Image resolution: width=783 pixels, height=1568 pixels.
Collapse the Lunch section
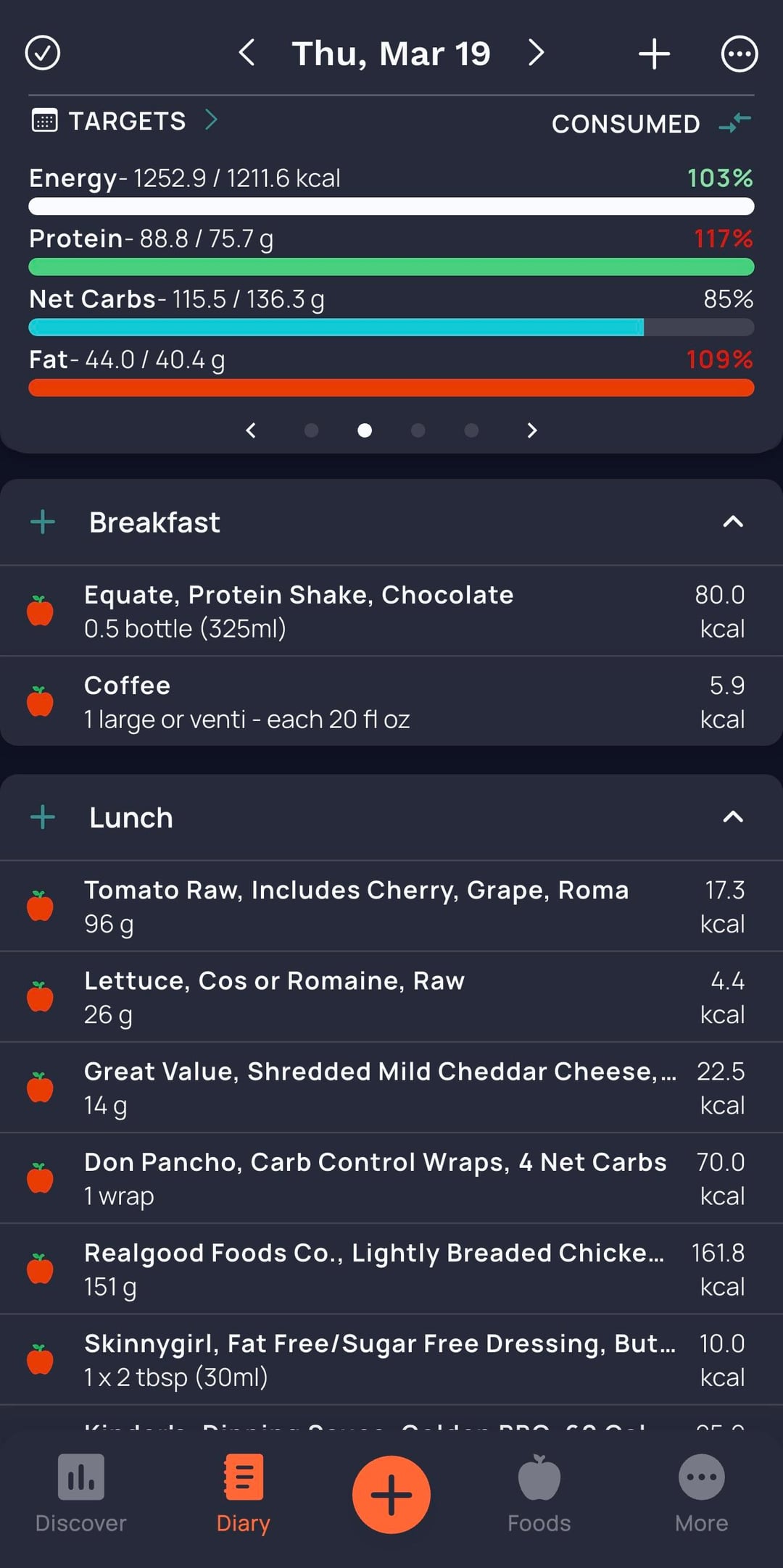(733, 817)
